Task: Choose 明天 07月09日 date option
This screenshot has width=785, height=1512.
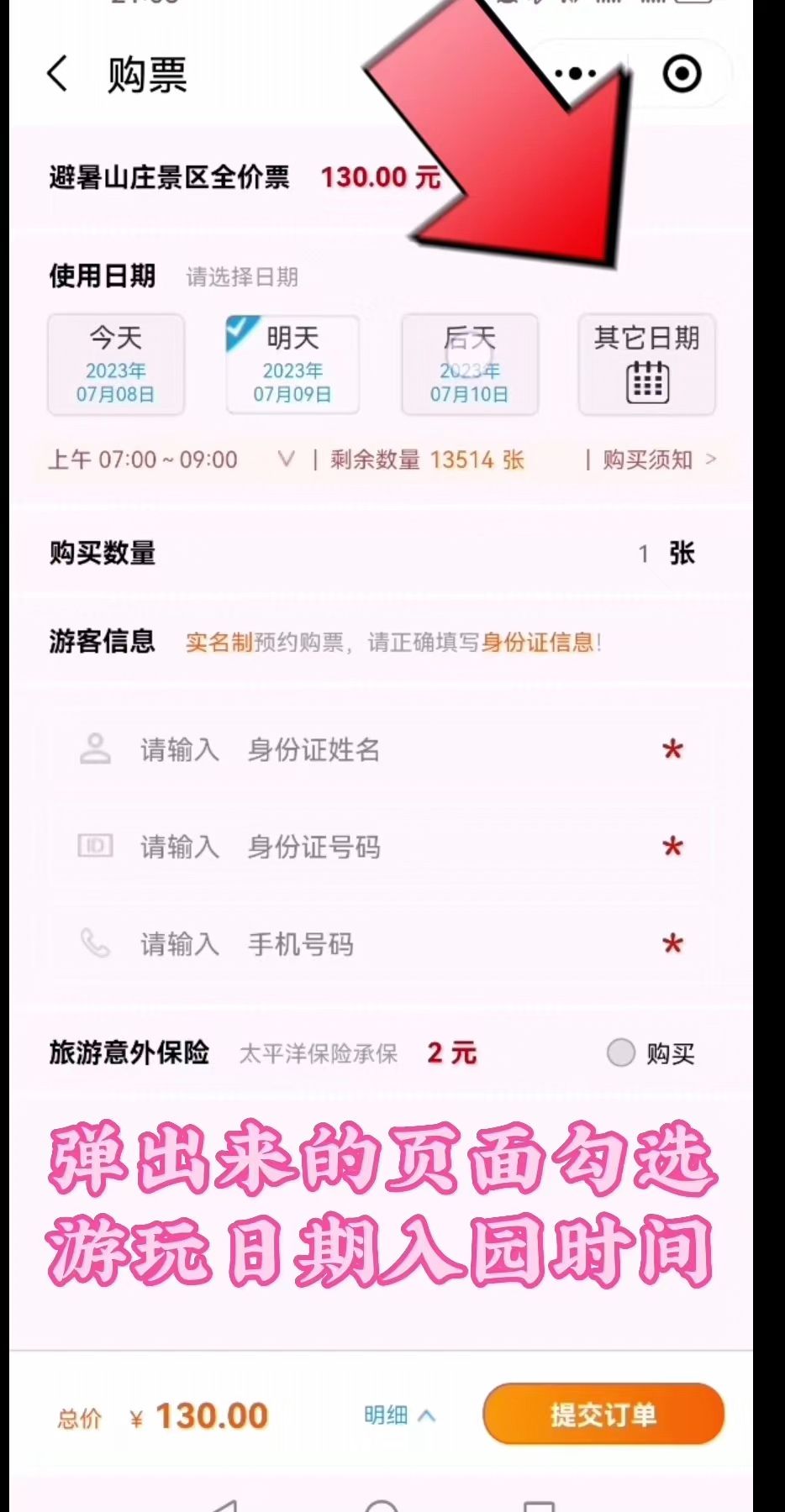Action: [292, 365]
